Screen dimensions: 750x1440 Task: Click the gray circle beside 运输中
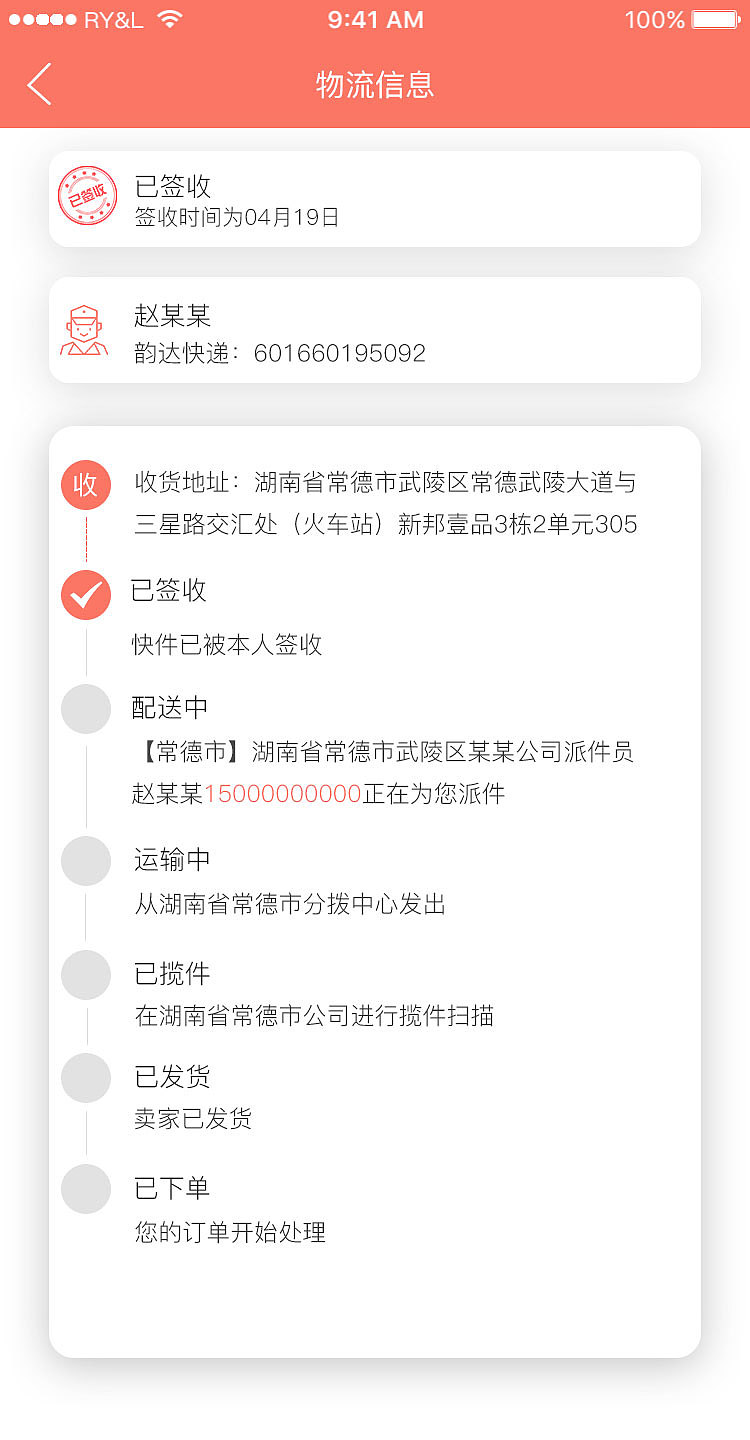click(85, 861)
